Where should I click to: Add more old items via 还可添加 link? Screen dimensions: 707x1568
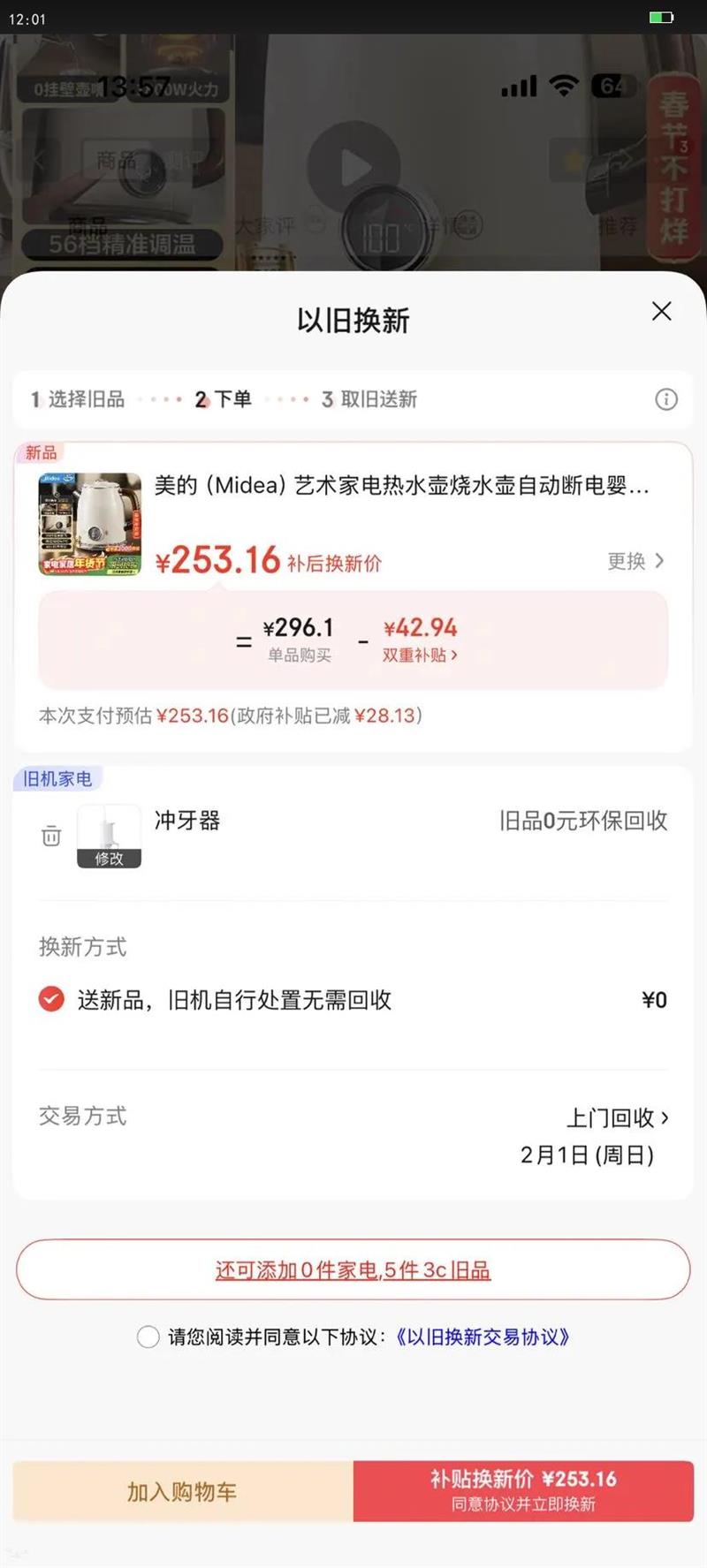(x=353, y=1269)
